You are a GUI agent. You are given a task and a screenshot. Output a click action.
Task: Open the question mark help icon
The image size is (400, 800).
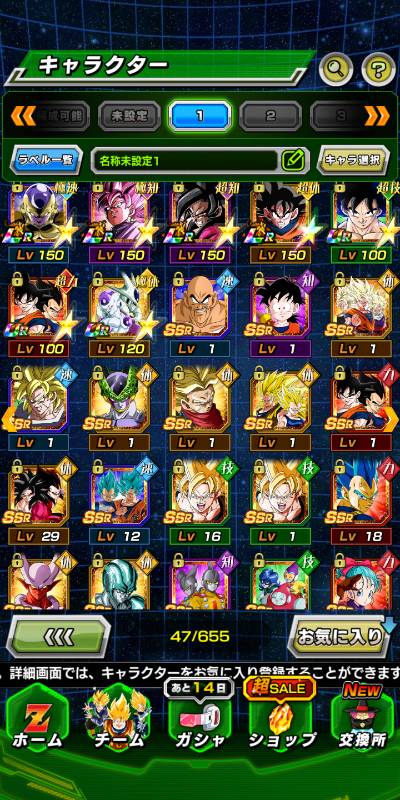pos(378,69)
